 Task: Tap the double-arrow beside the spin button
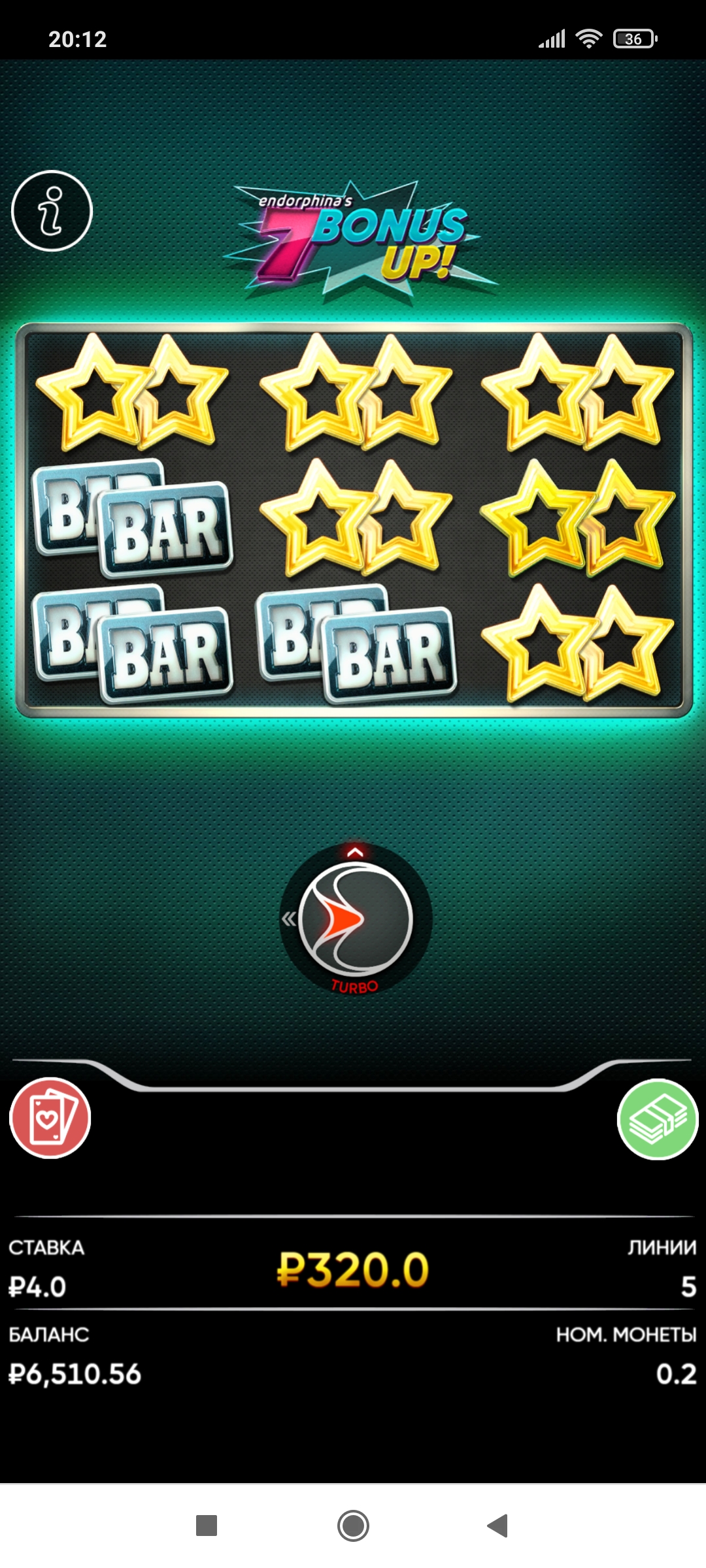pos(288,919)
